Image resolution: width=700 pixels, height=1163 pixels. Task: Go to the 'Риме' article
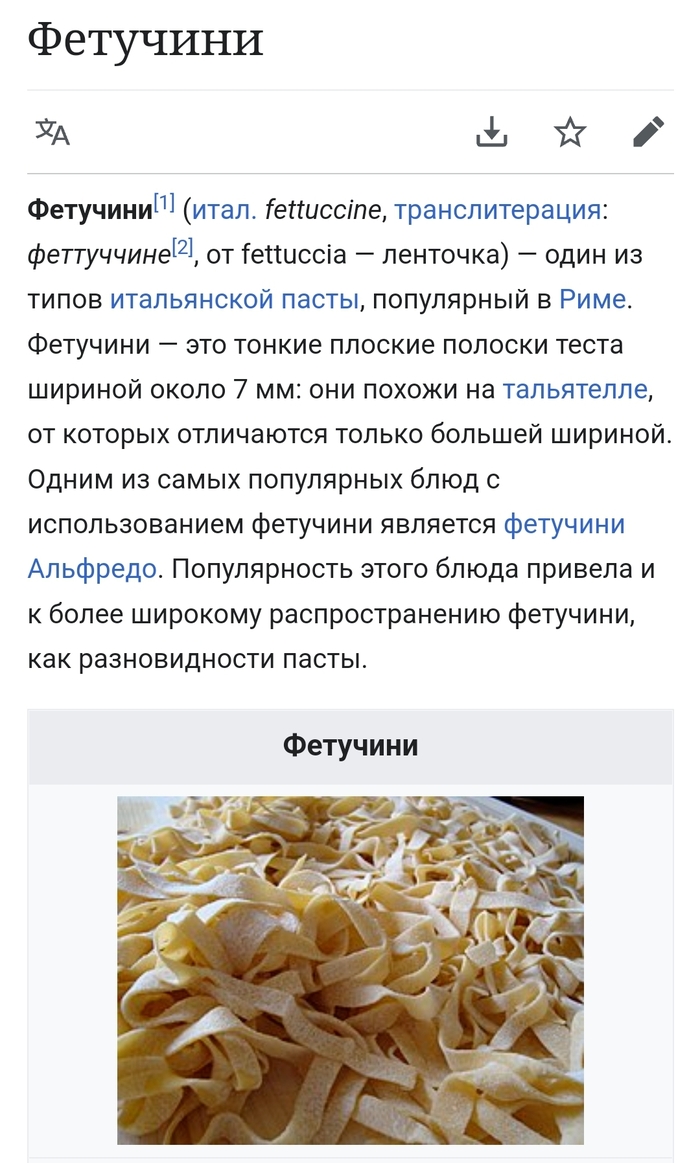click(592, 299)
